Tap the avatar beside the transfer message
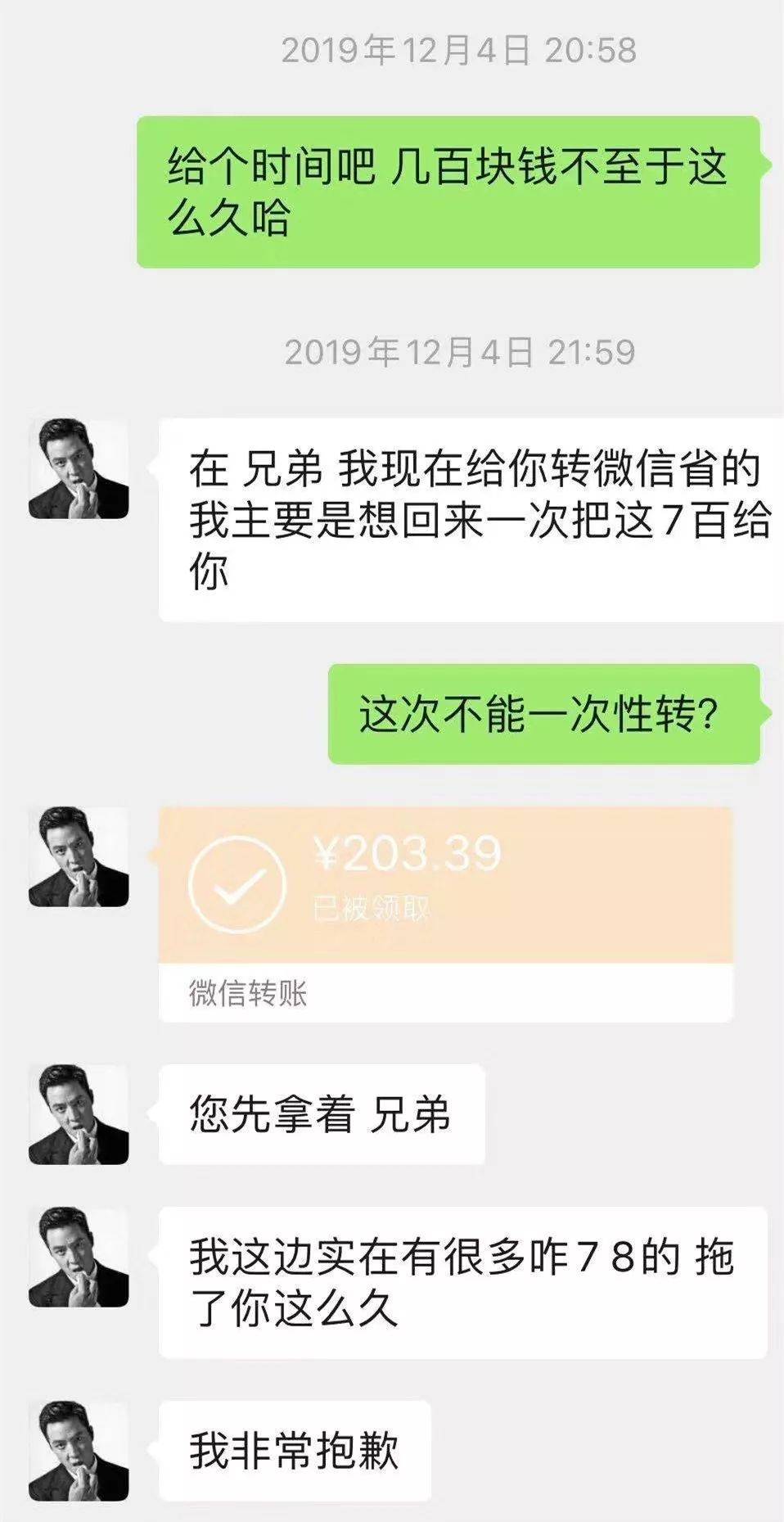The width and height of the screenshot is (784, 1522). point(79,857)
